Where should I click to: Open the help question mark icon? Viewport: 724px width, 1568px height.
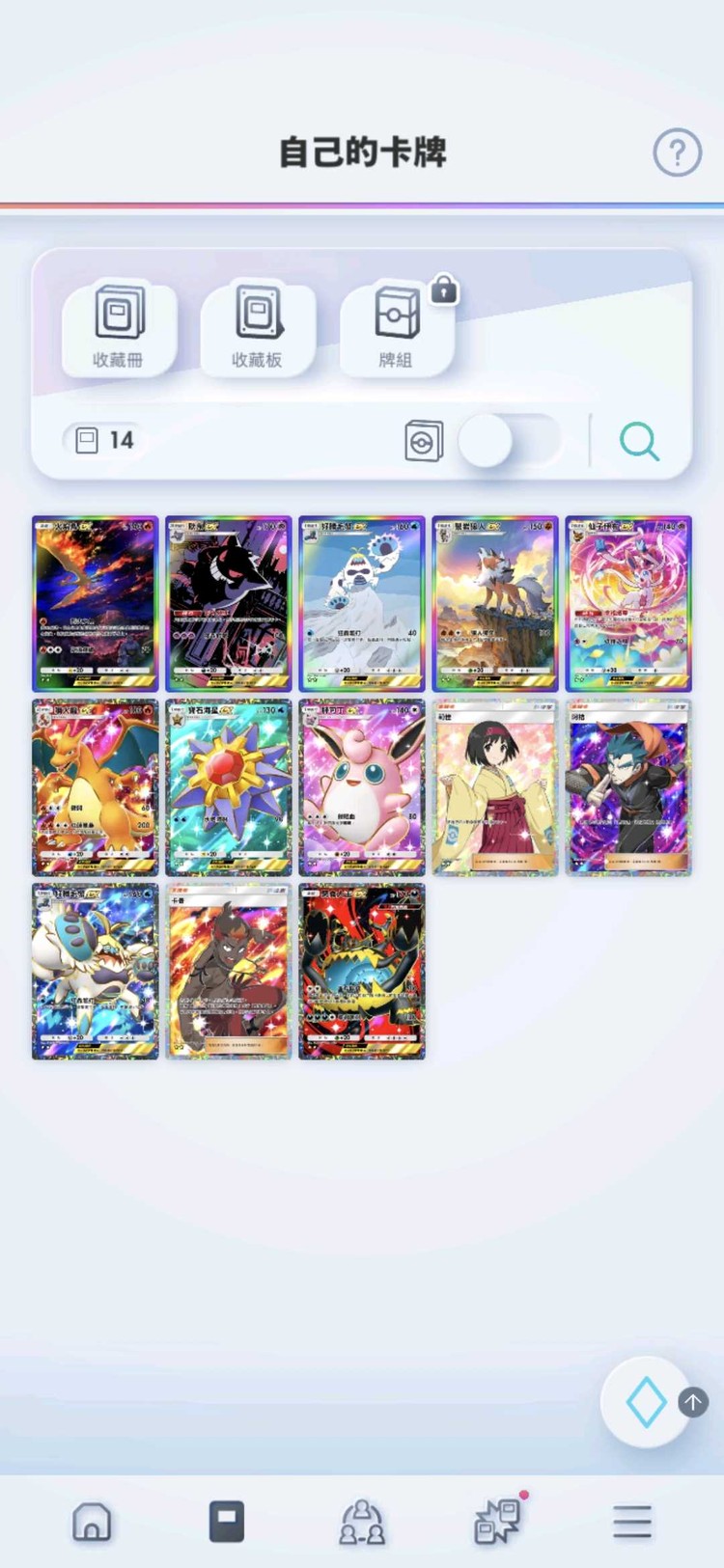click(677, 152)
